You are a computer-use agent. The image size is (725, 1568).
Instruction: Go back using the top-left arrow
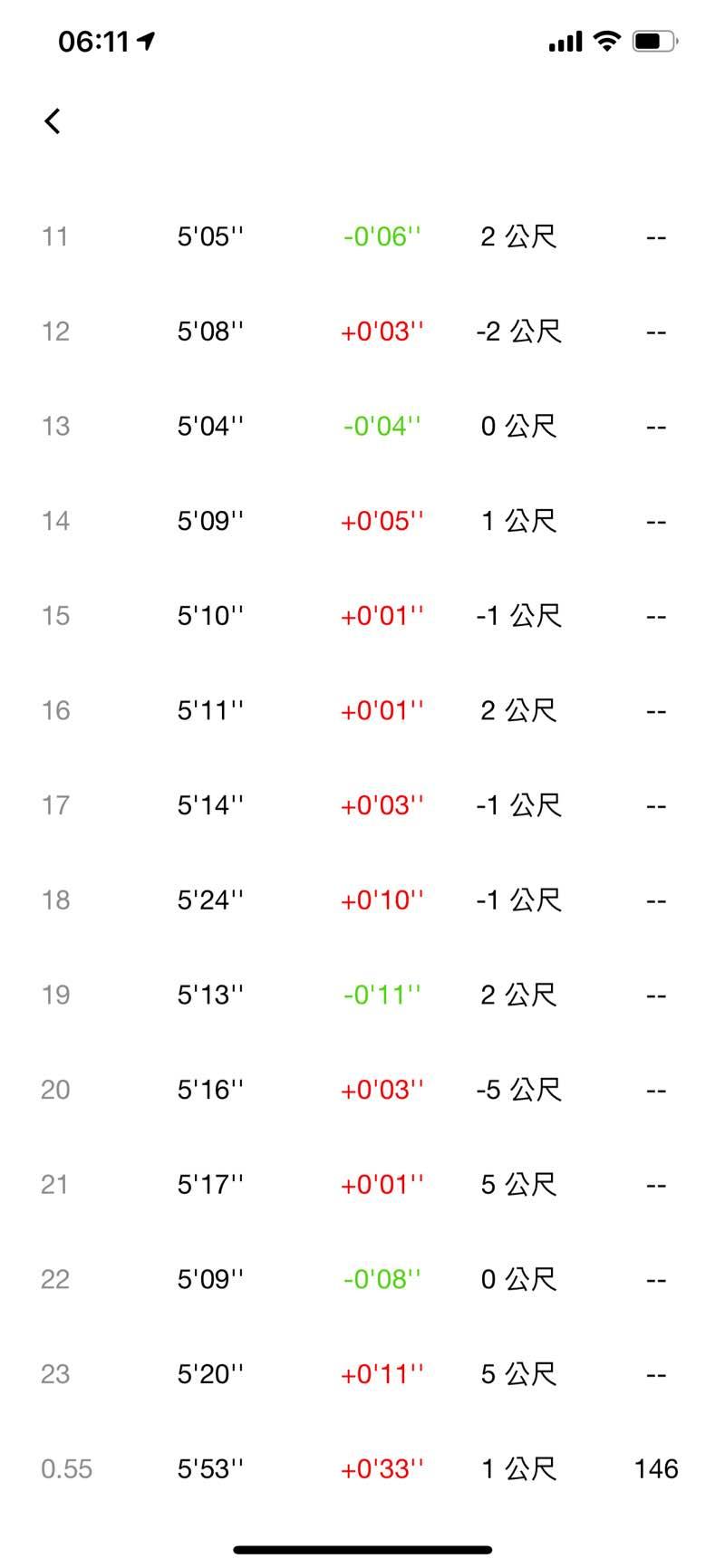tap(53, 120)
